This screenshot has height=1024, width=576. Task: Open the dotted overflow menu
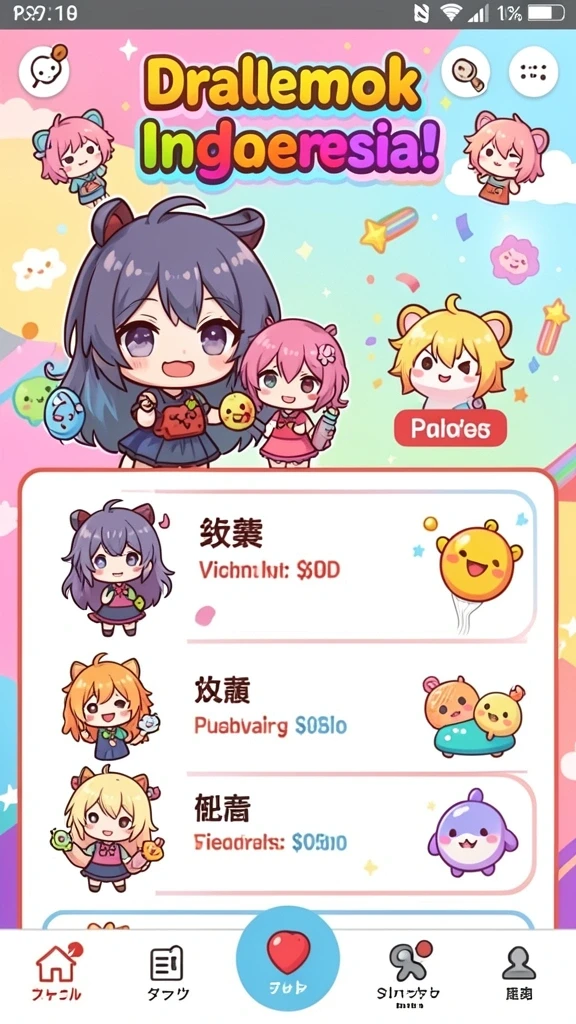pyautogui.click(x=534, y=72)
